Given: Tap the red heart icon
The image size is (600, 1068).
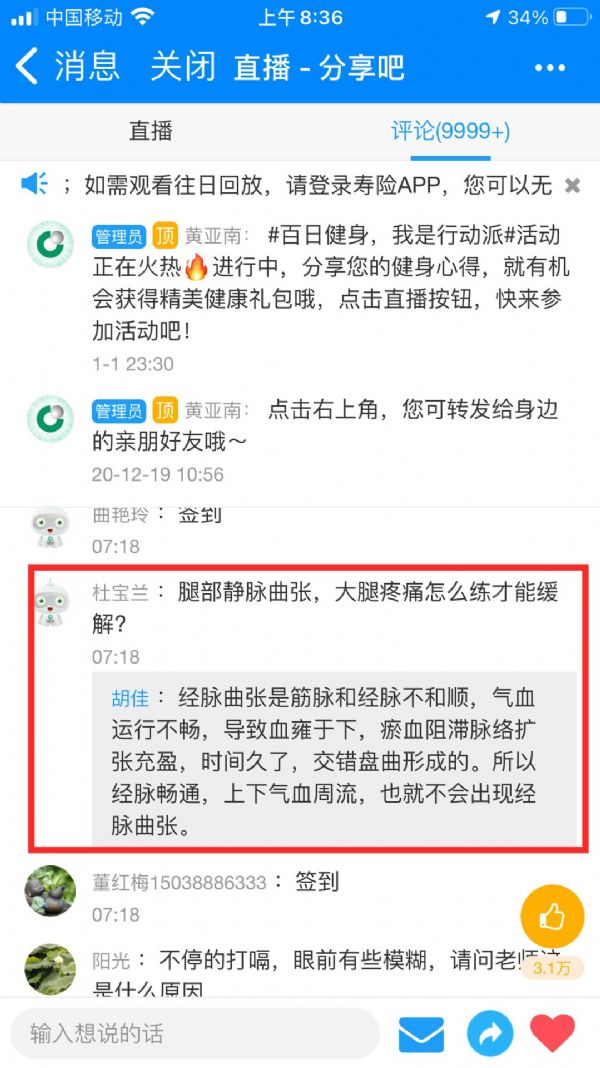Looking at the screenshot, I should tap(553, 1033).
